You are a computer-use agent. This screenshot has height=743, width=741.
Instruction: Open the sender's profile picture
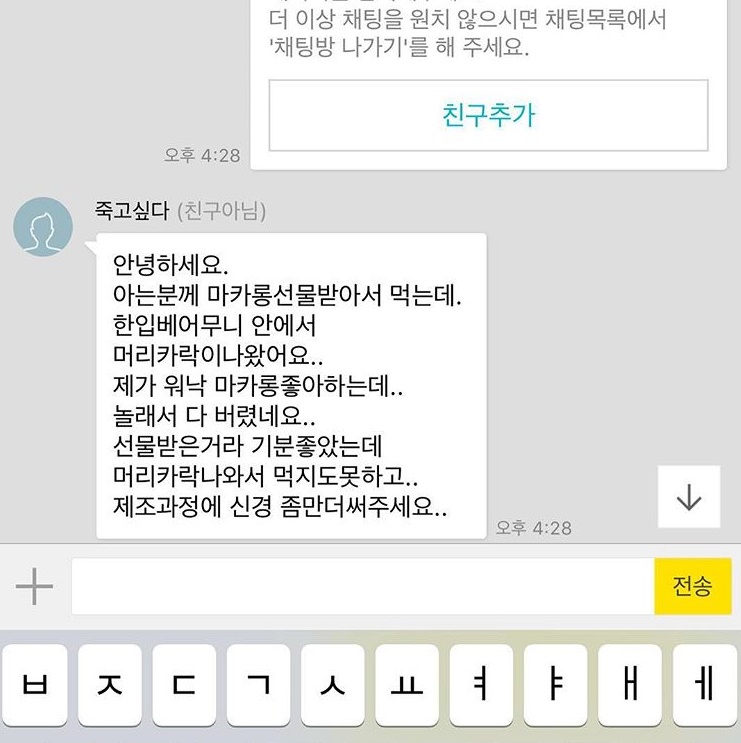(43, 226)
